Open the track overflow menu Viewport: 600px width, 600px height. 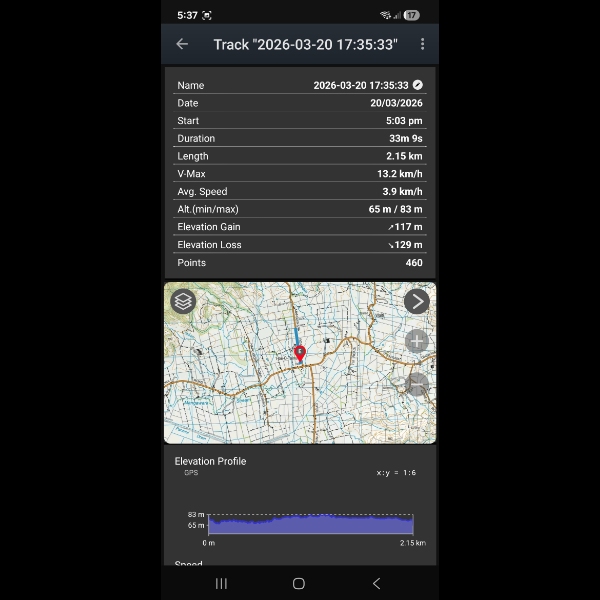[x=422, y=44]
